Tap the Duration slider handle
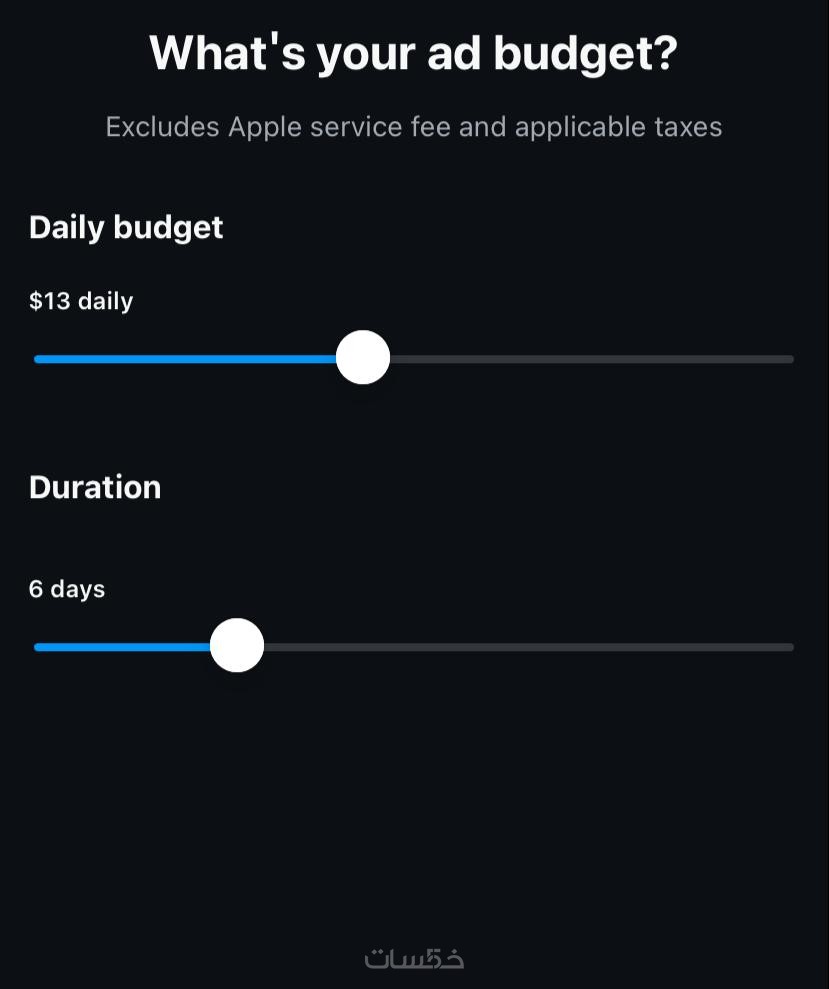829x989 pixels. coord(237,646)
